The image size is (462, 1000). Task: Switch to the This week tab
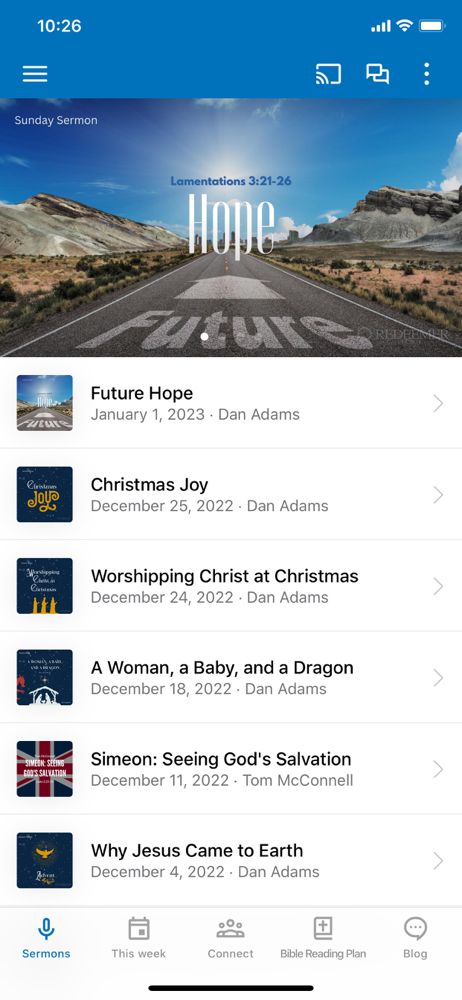[138, 938]
